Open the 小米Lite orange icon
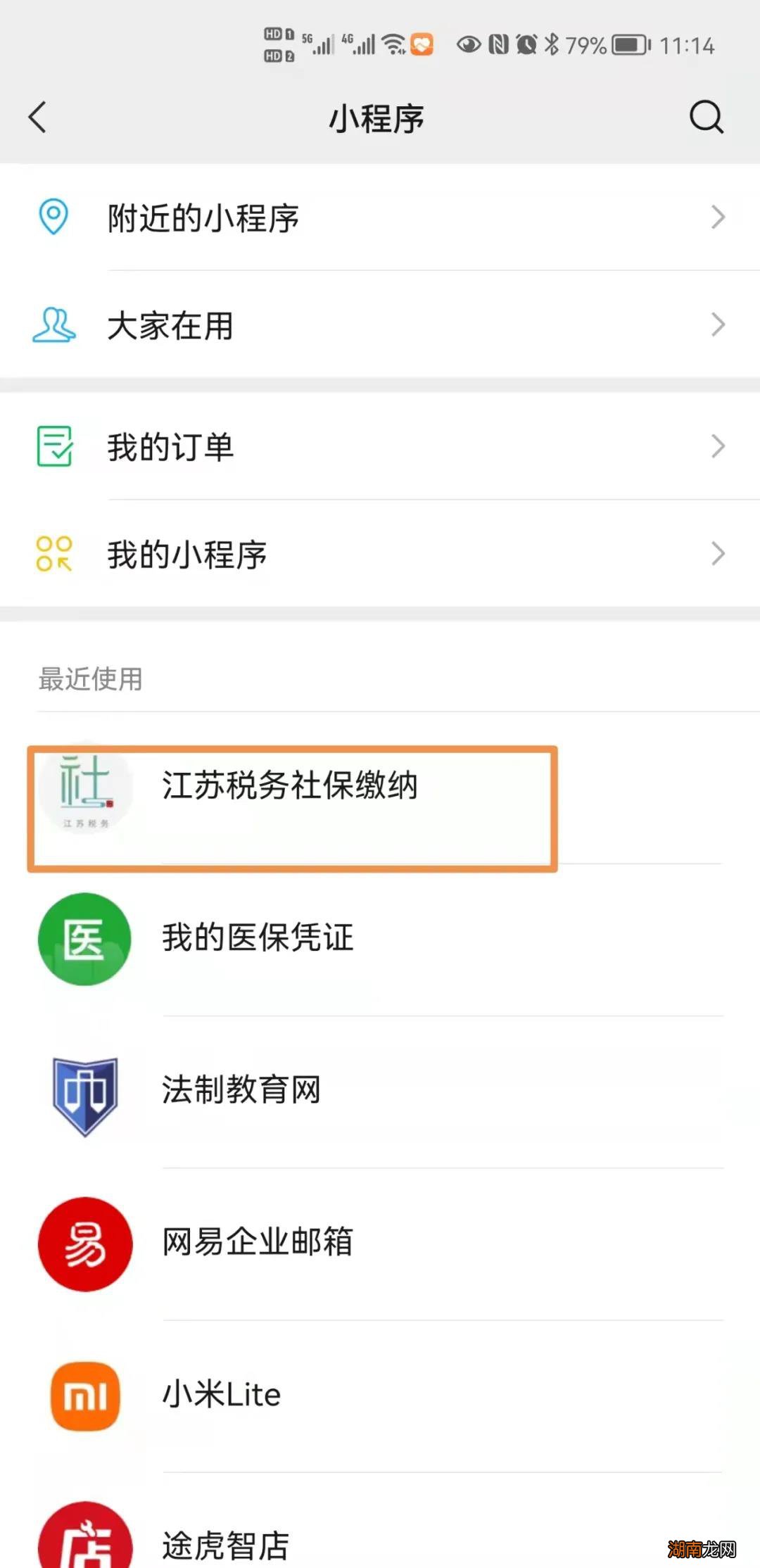 [84, 1397]
